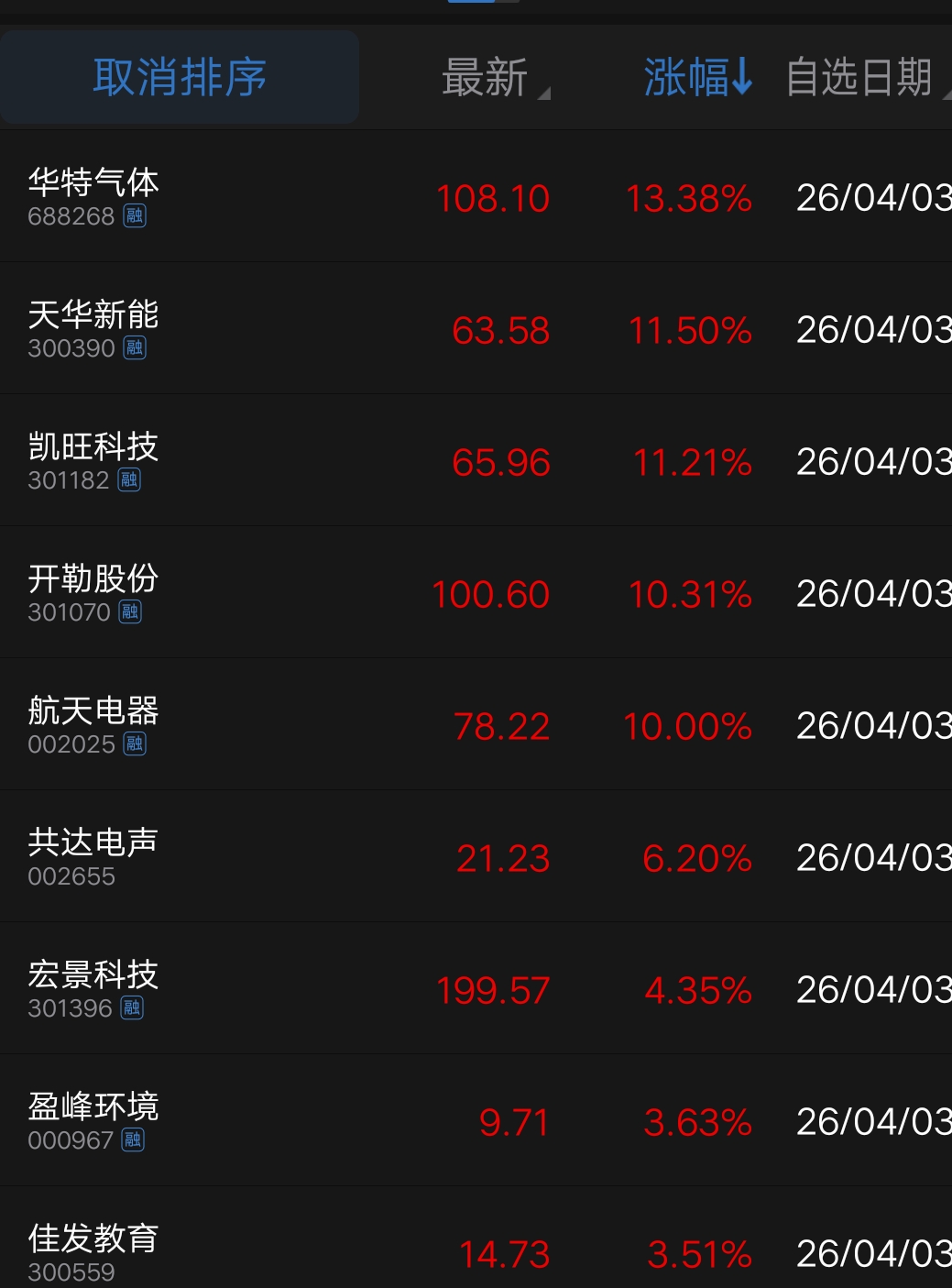952x1288 pixels.
Task: Tap the 取消排序 button
Action: pyautogui.click(x=180, y=77)
